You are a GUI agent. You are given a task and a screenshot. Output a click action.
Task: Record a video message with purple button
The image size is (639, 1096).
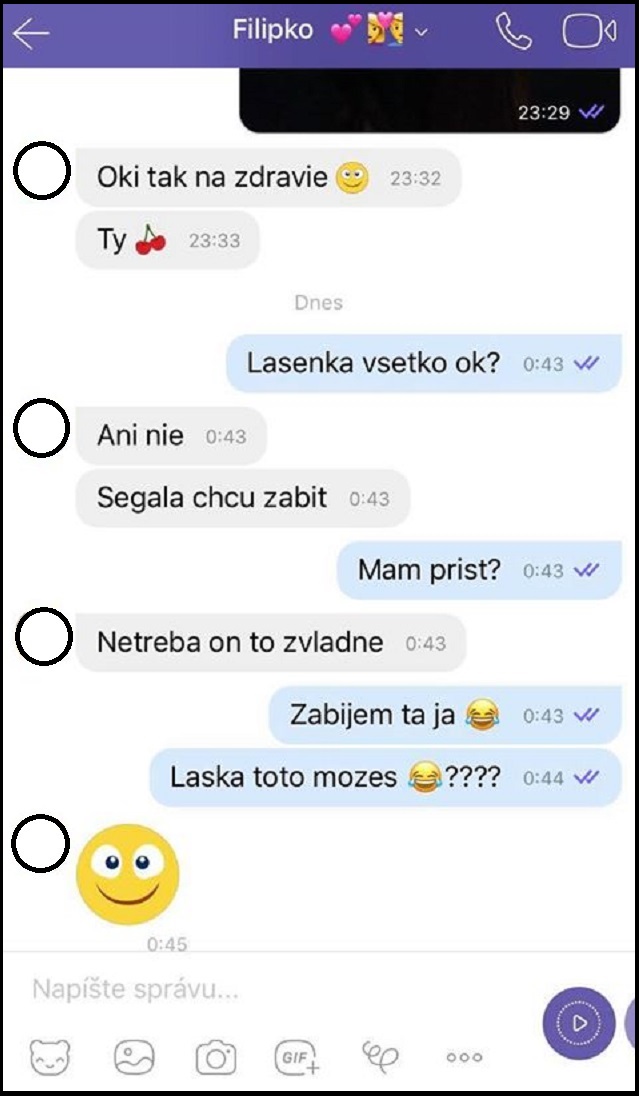tap(579, 1023)
